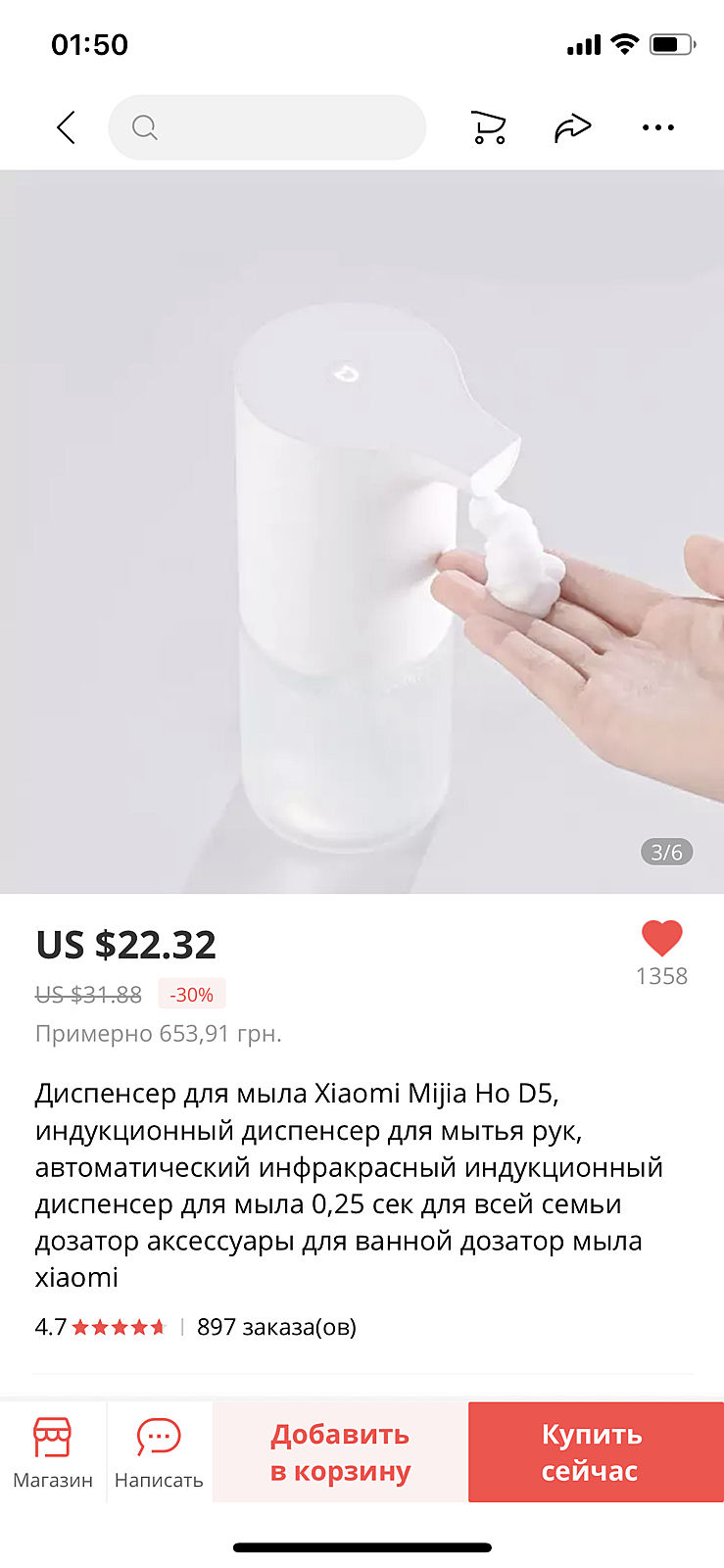Add the dispenser to wishlist with heart
724x1568 pixels.
pyautogui.click(x=661, y=939)
